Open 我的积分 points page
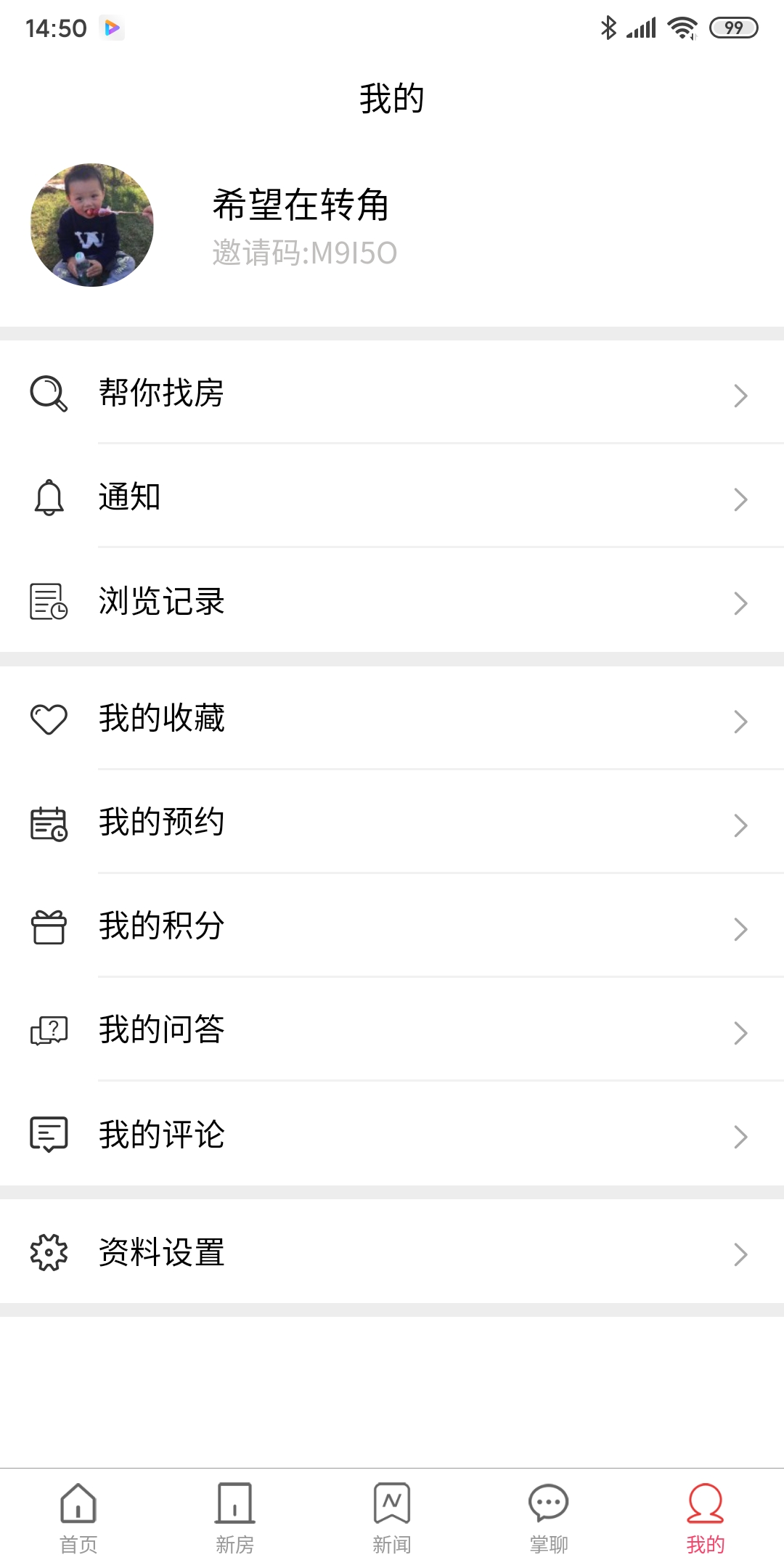 click(392, 926)
